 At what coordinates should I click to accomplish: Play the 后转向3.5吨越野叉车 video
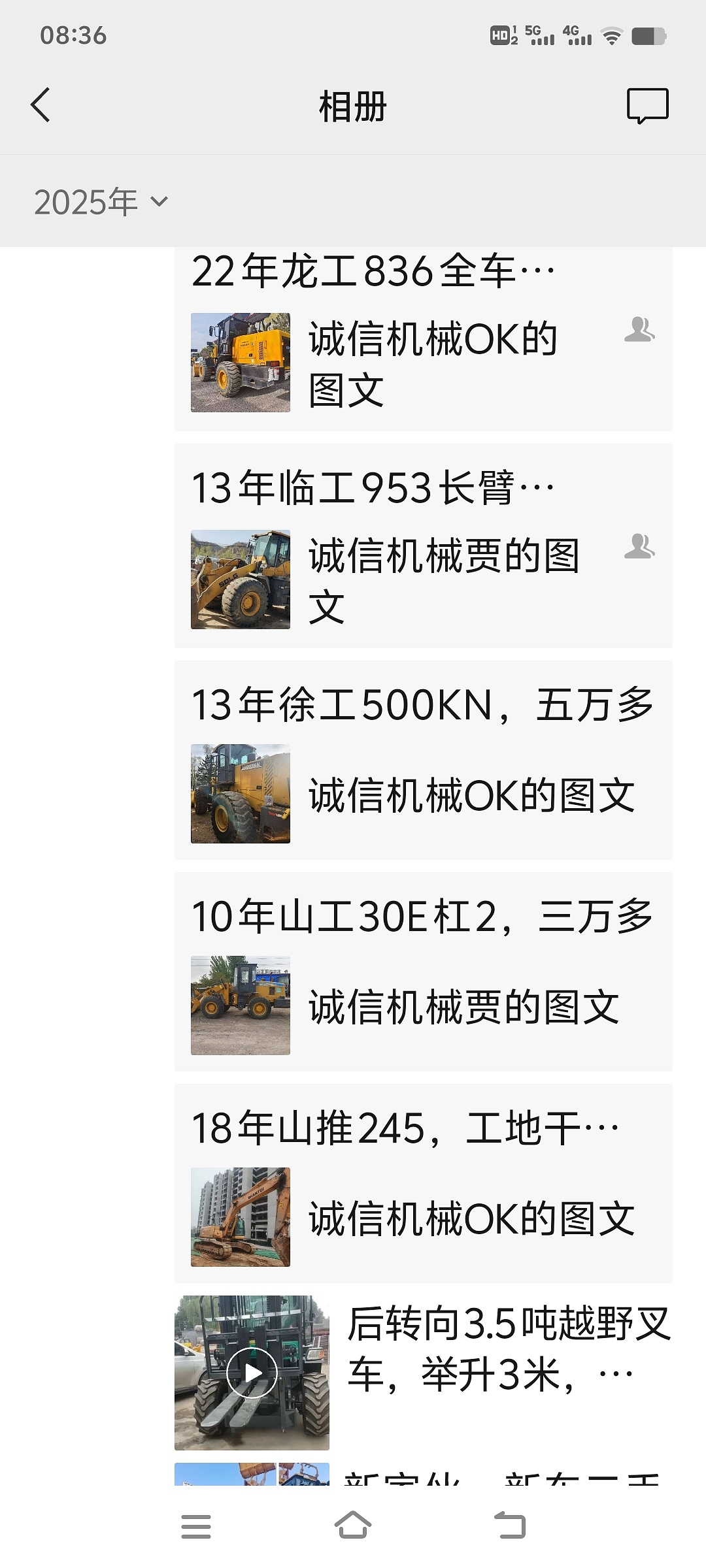coord(252,1373)
